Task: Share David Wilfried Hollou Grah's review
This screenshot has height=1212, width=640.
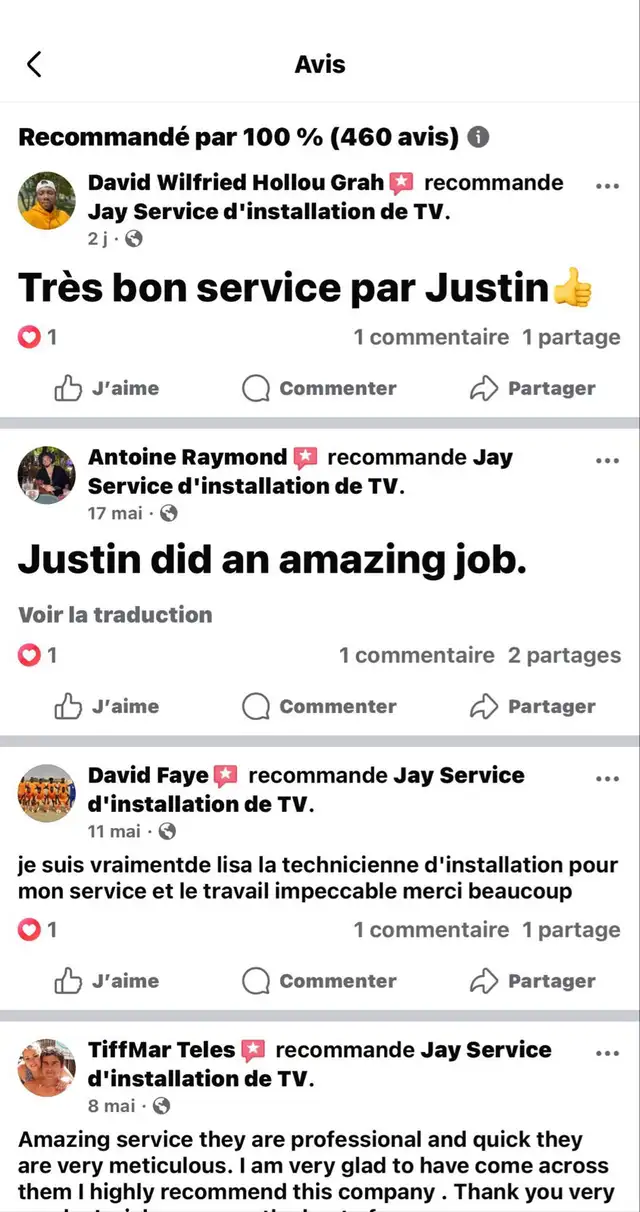Action: coord(532,388)
